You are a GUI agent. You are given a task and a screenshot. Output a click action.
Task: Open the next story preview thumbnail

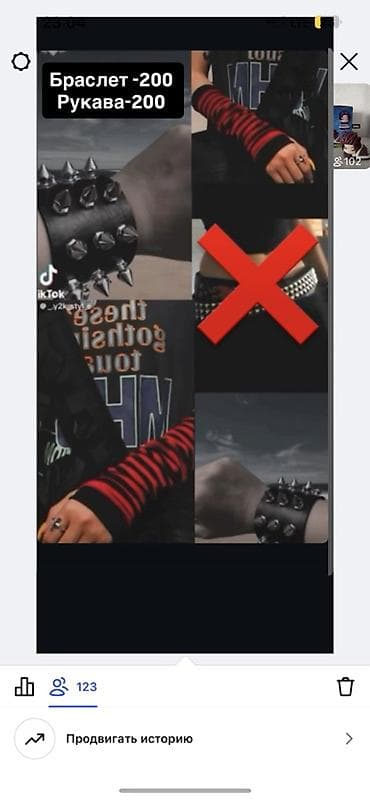click(352, 126)
